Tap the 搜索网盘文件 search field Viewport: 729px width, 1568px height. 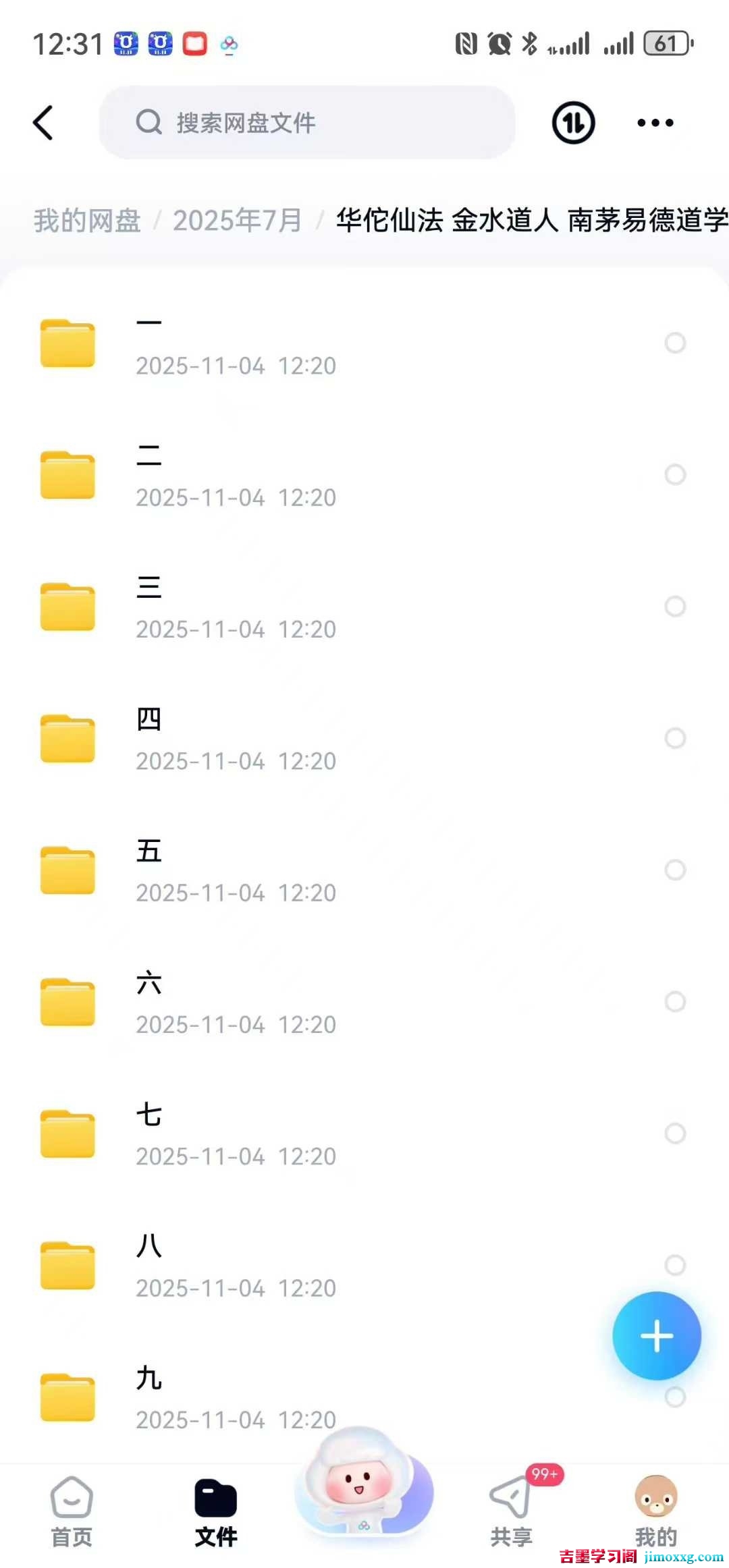coord(307,123)
